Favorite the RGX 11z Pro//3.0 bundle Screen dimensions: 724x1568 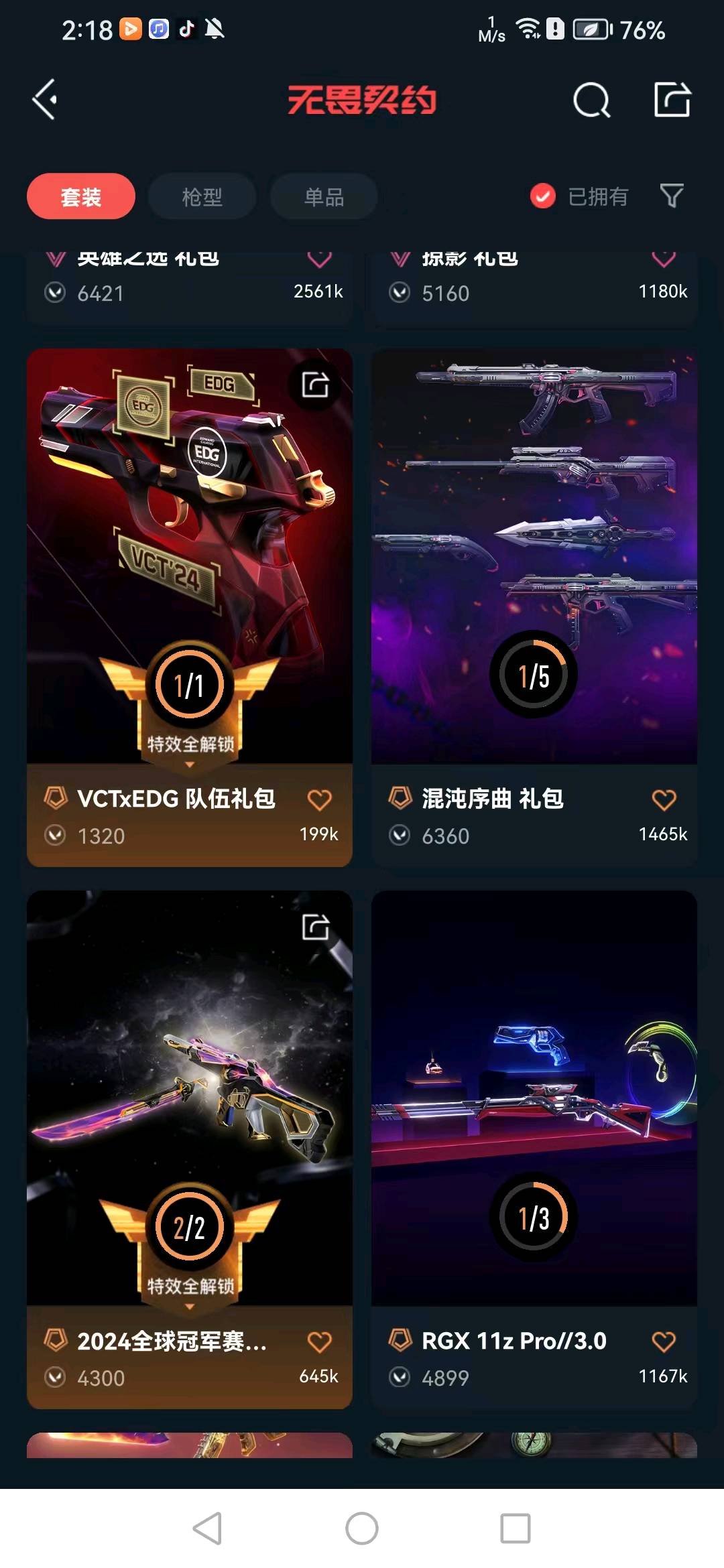664,1342
